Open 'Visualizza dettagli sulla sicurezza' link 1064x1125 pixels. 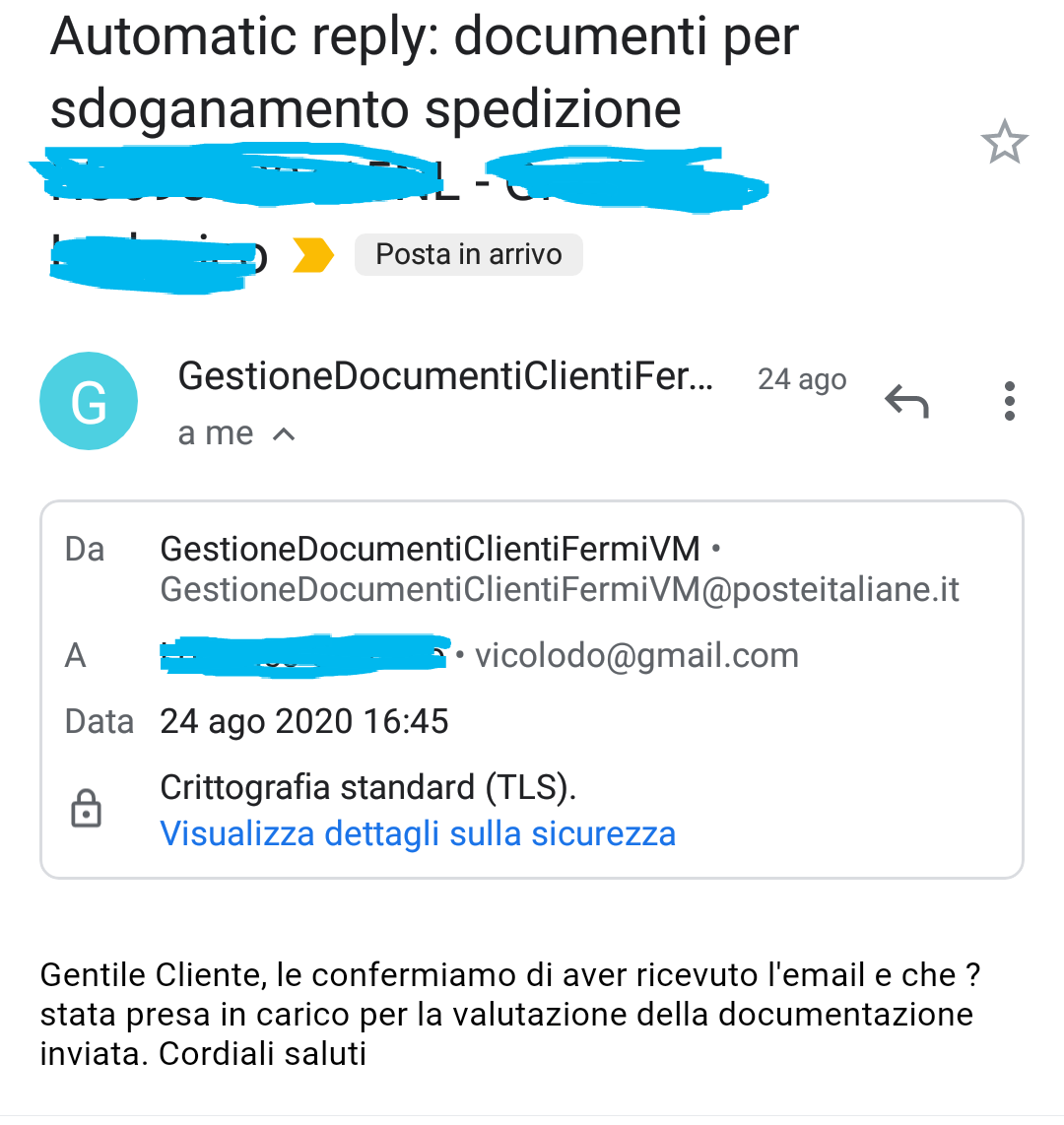pos(418,833)
